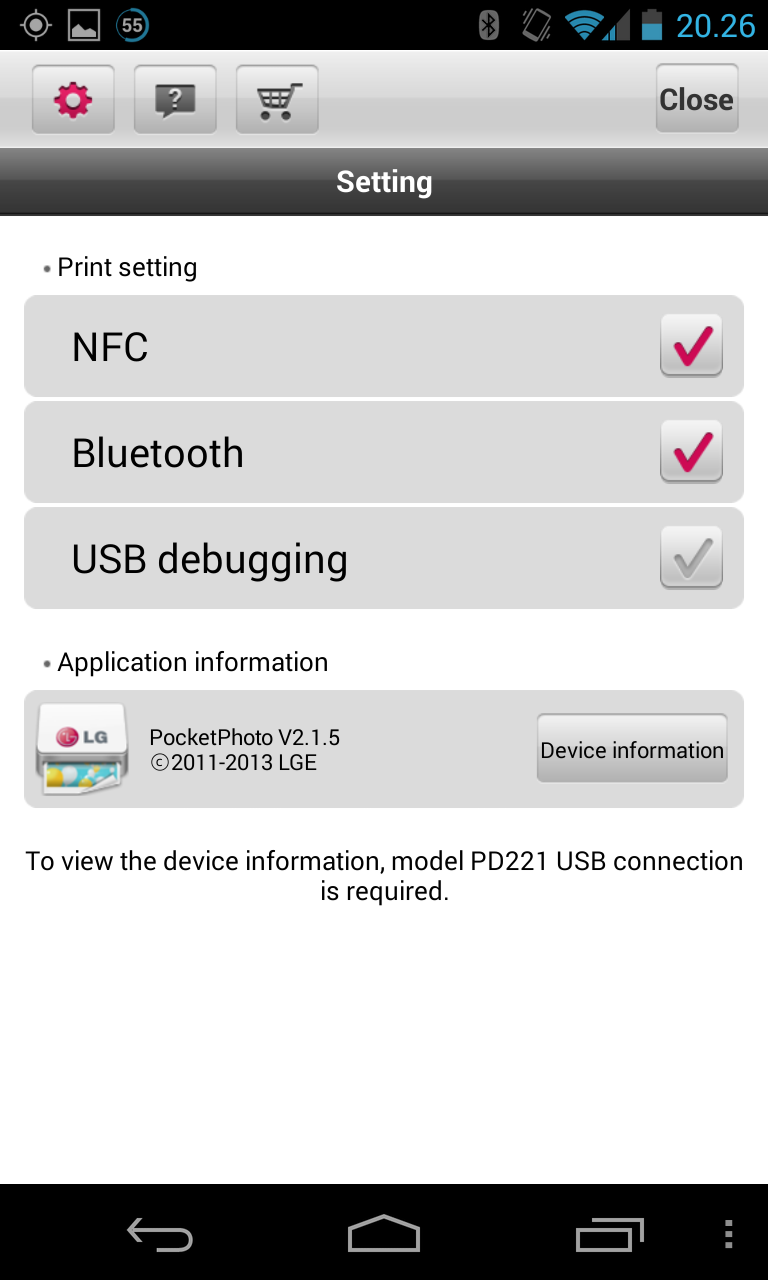768x1280 pixels.
Task: Tap the Close button
Action: (x=697, y=99)
